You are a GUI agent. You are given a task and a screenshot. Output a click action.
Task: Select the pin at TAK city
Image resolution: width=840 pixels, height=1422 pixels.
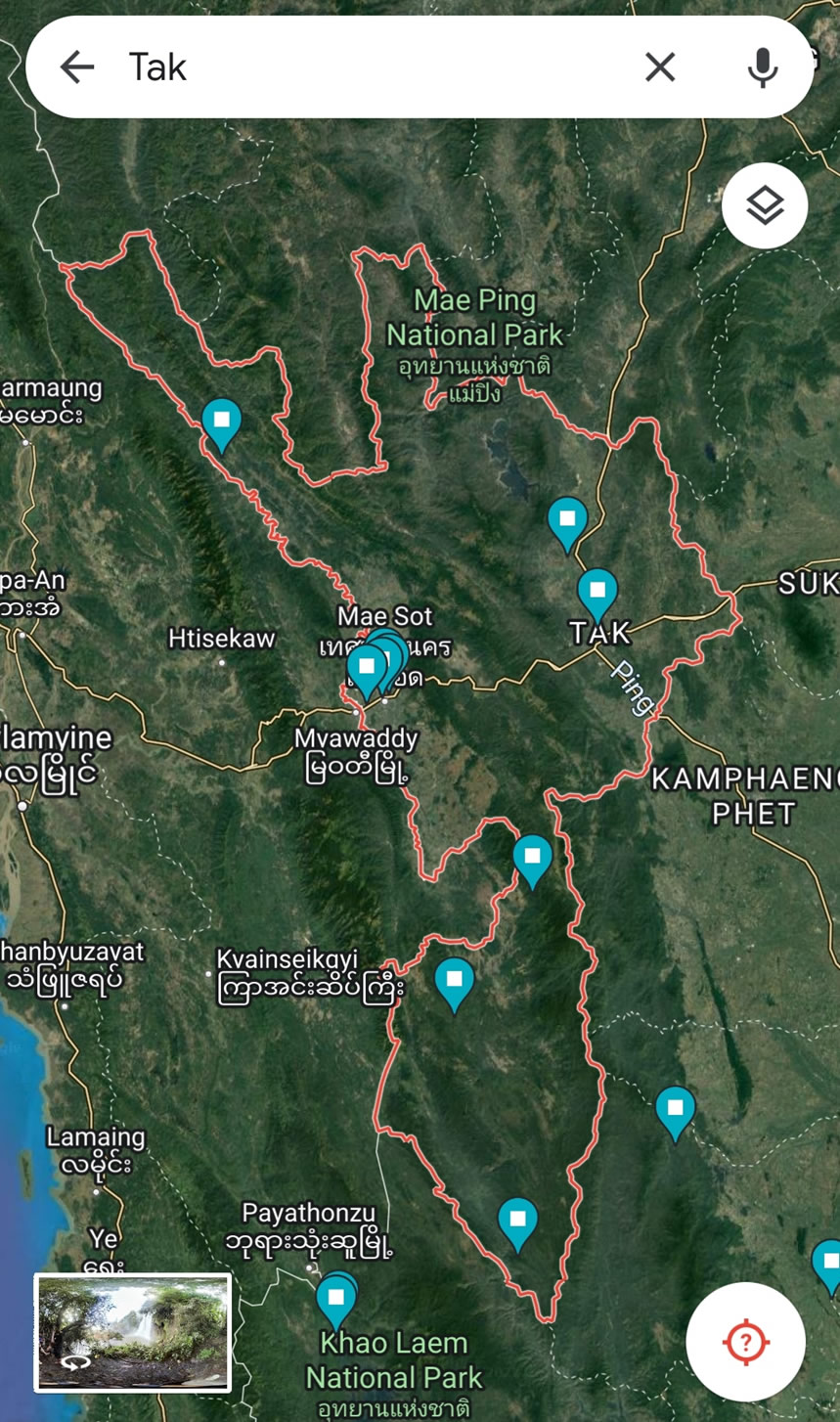tap(597, 590)
